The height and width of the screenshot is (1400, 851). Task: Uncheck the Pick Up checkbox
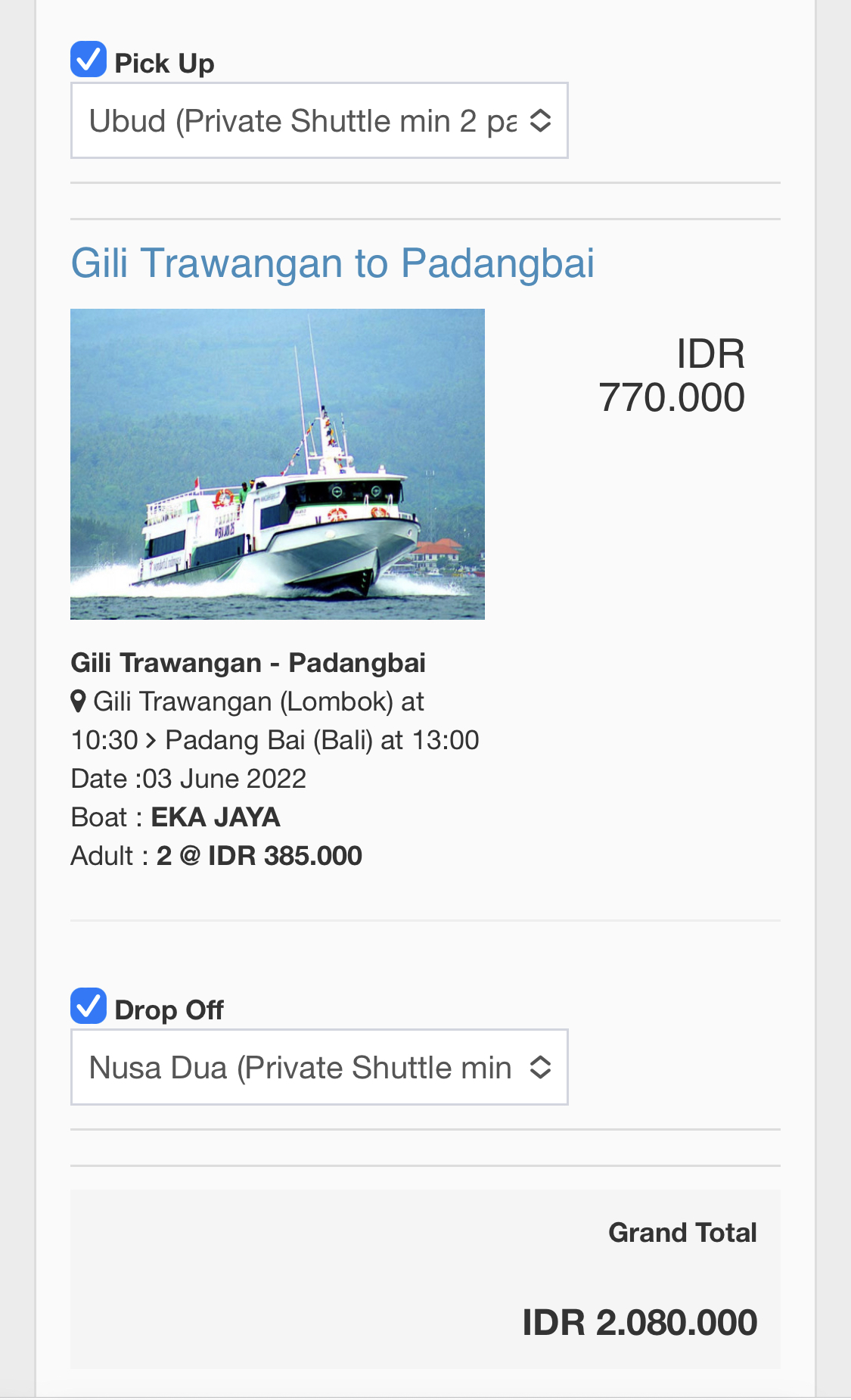pos(89,60)
